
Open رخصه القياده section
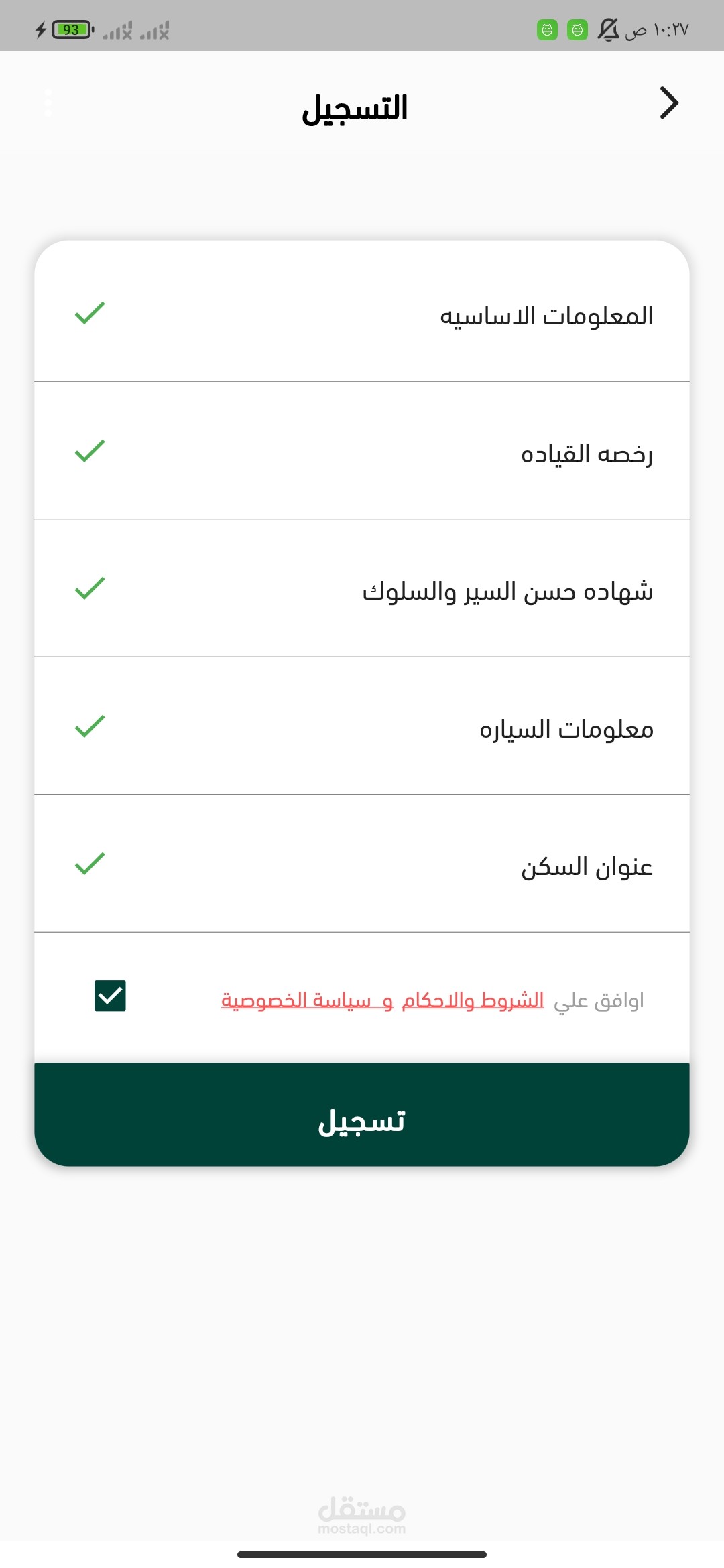[x=362, y=450]
